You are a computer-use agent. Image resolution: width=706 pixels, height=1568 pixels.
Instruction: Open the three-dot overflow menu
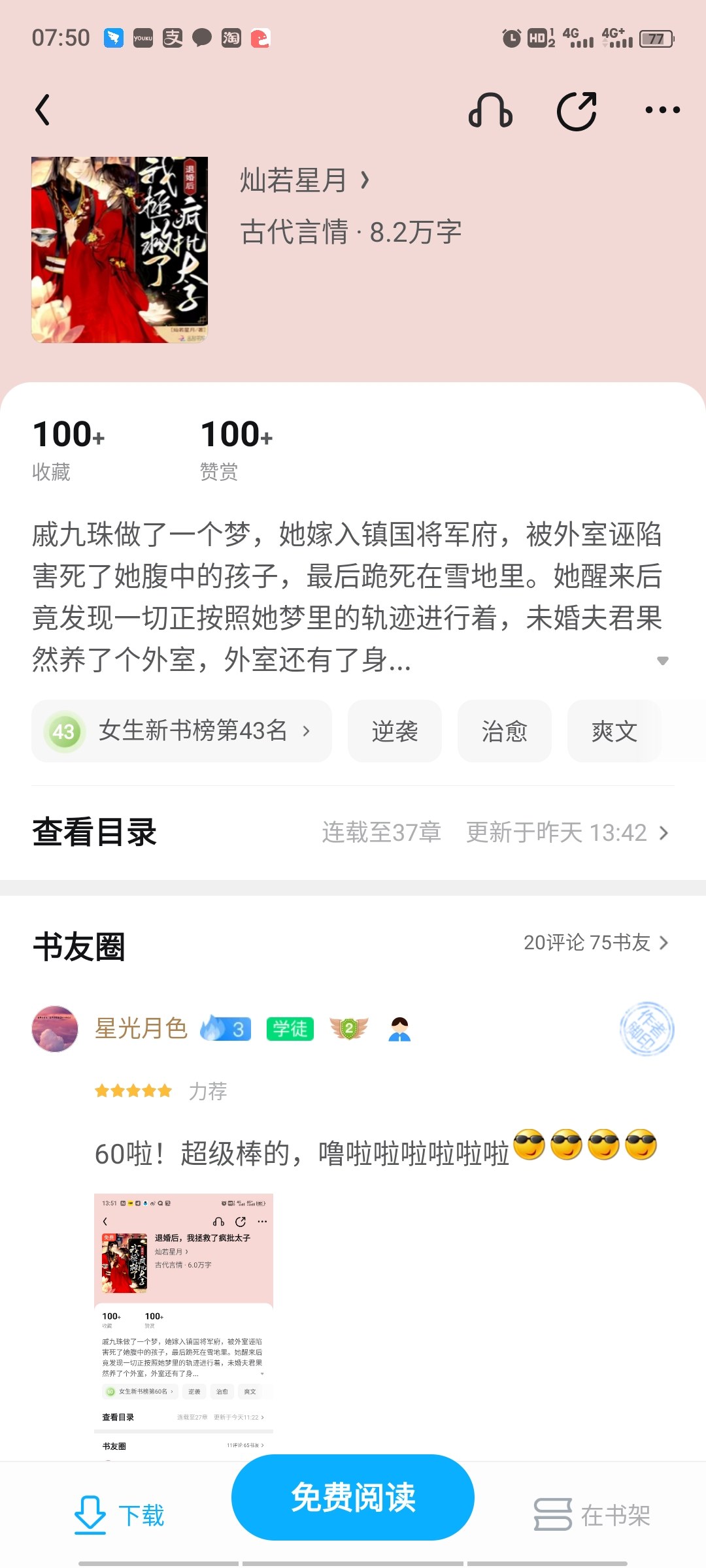pyautogui.click(x=662, y=110)
